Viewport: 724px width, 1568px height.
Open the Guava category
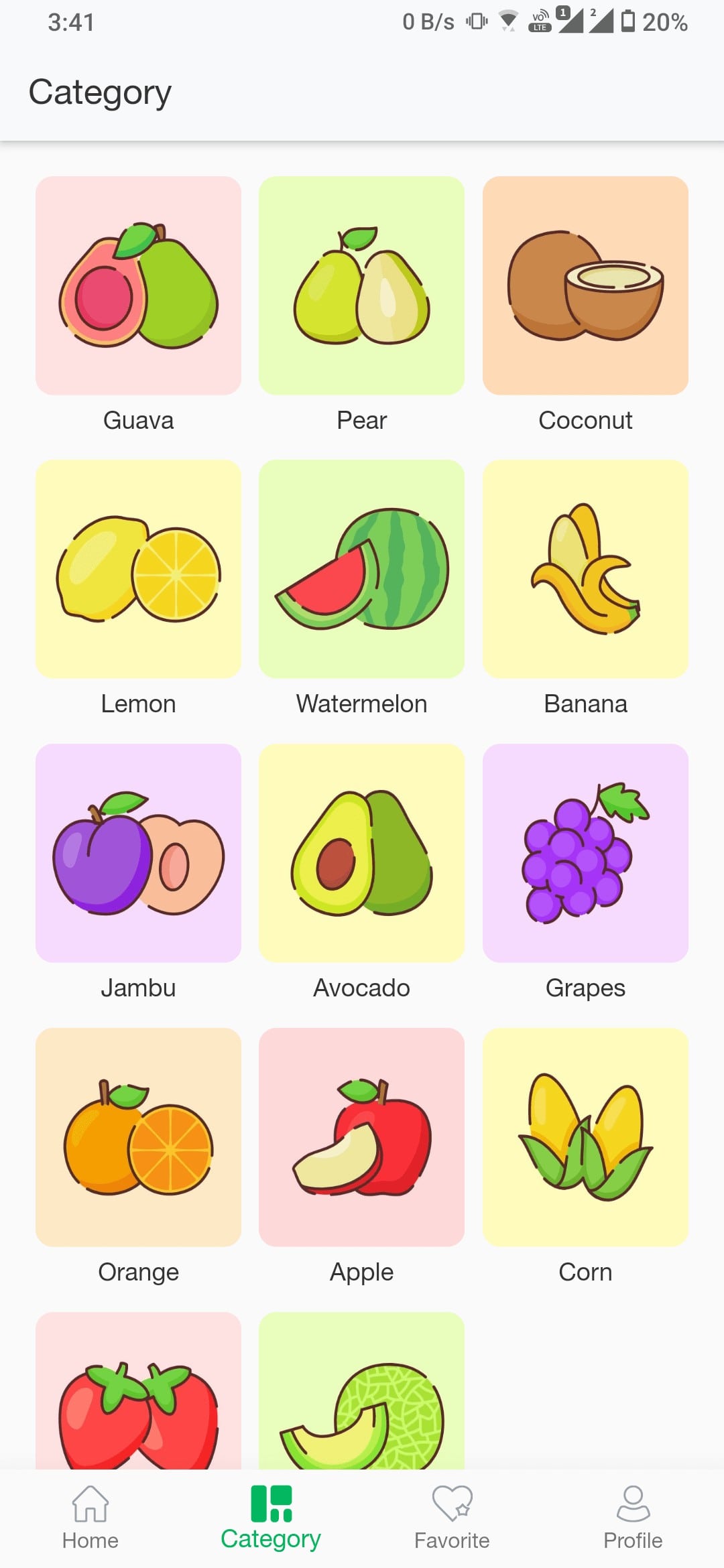tap(138, 285)
